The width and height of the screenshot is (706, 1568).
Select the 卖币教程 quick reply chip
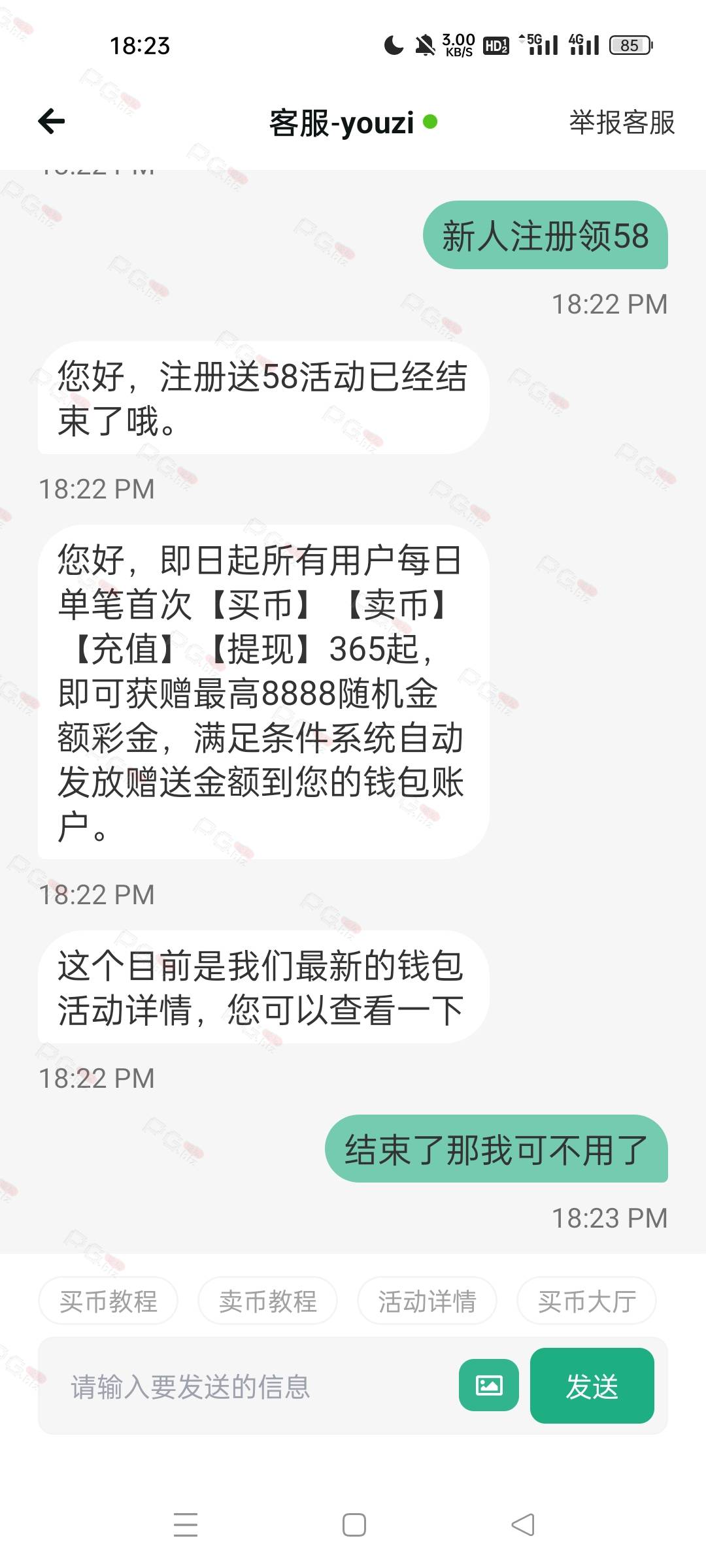[x=267, y=1301]
